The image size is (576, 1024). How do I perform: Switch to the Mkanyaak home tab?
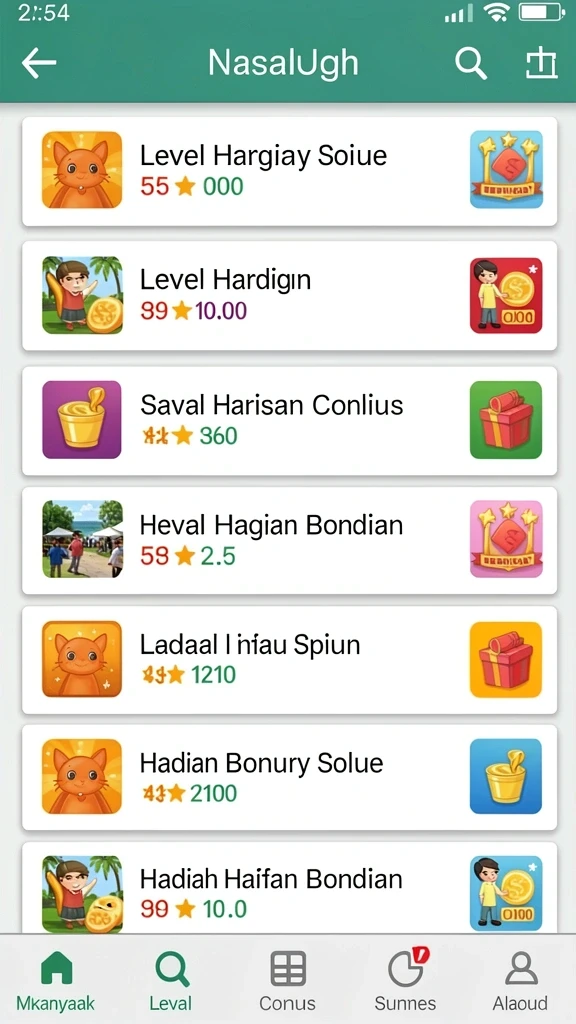click(56, 981)
